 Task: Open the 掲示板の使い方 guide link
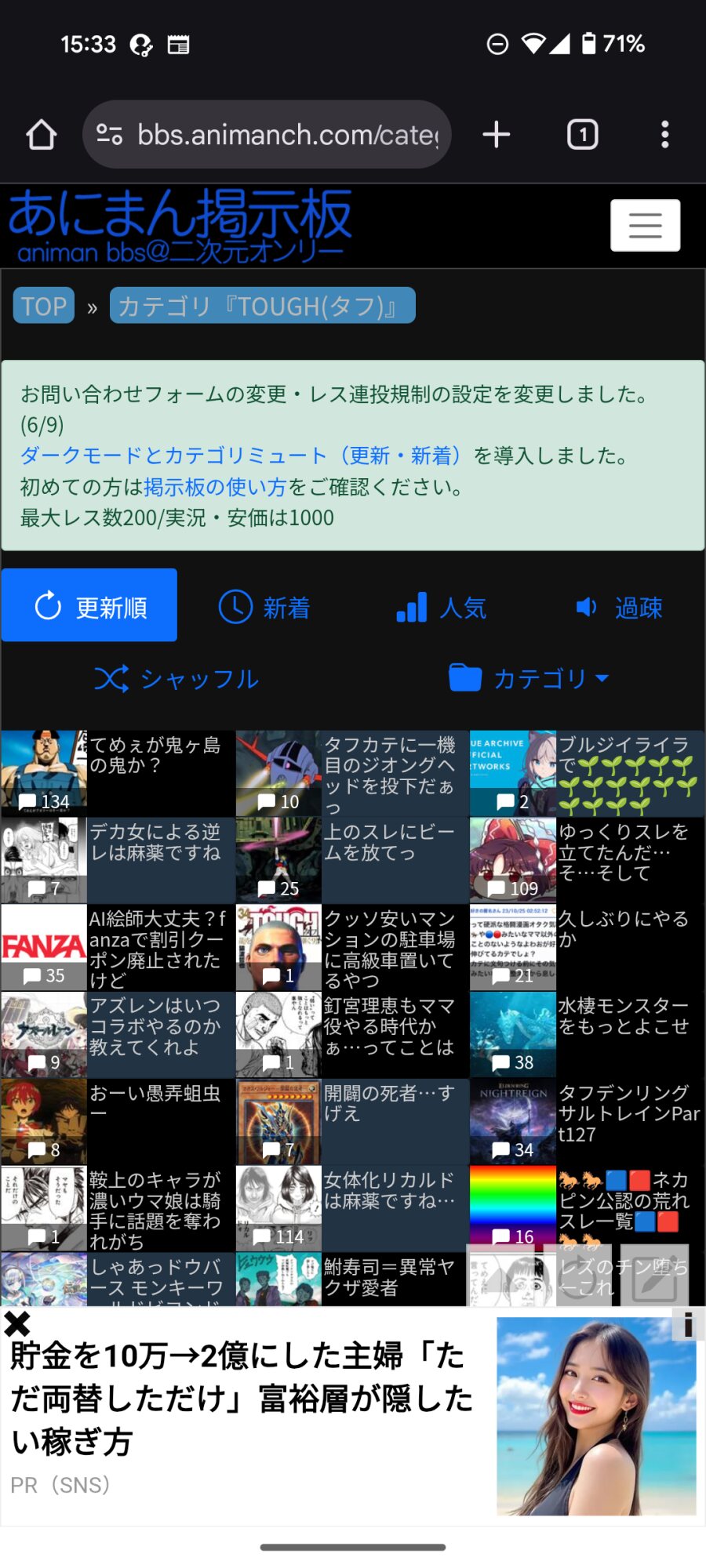(215, 487)
